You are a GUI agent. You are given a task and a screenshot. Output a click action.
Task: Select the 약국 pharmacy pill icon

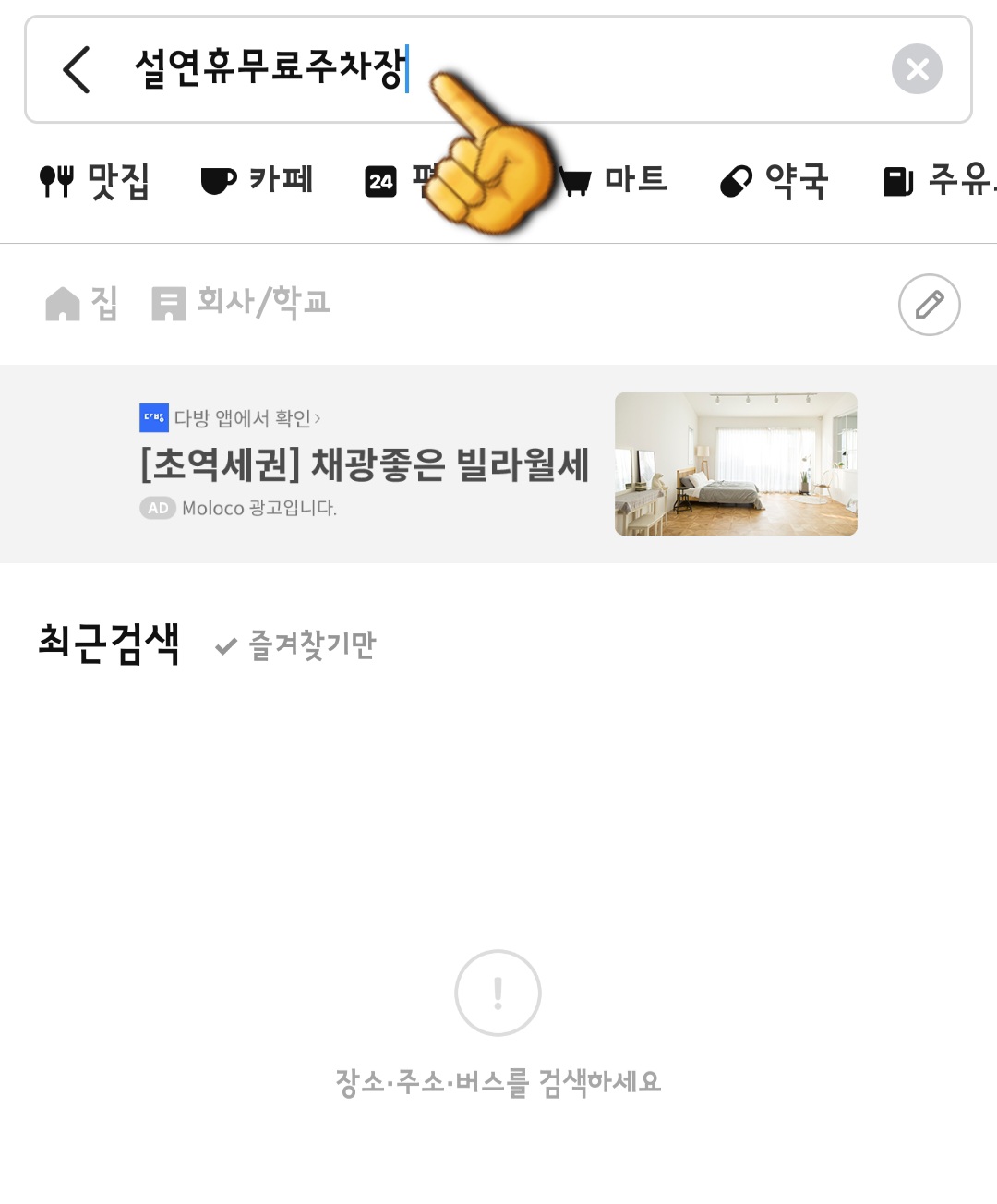tap(736, 179)
